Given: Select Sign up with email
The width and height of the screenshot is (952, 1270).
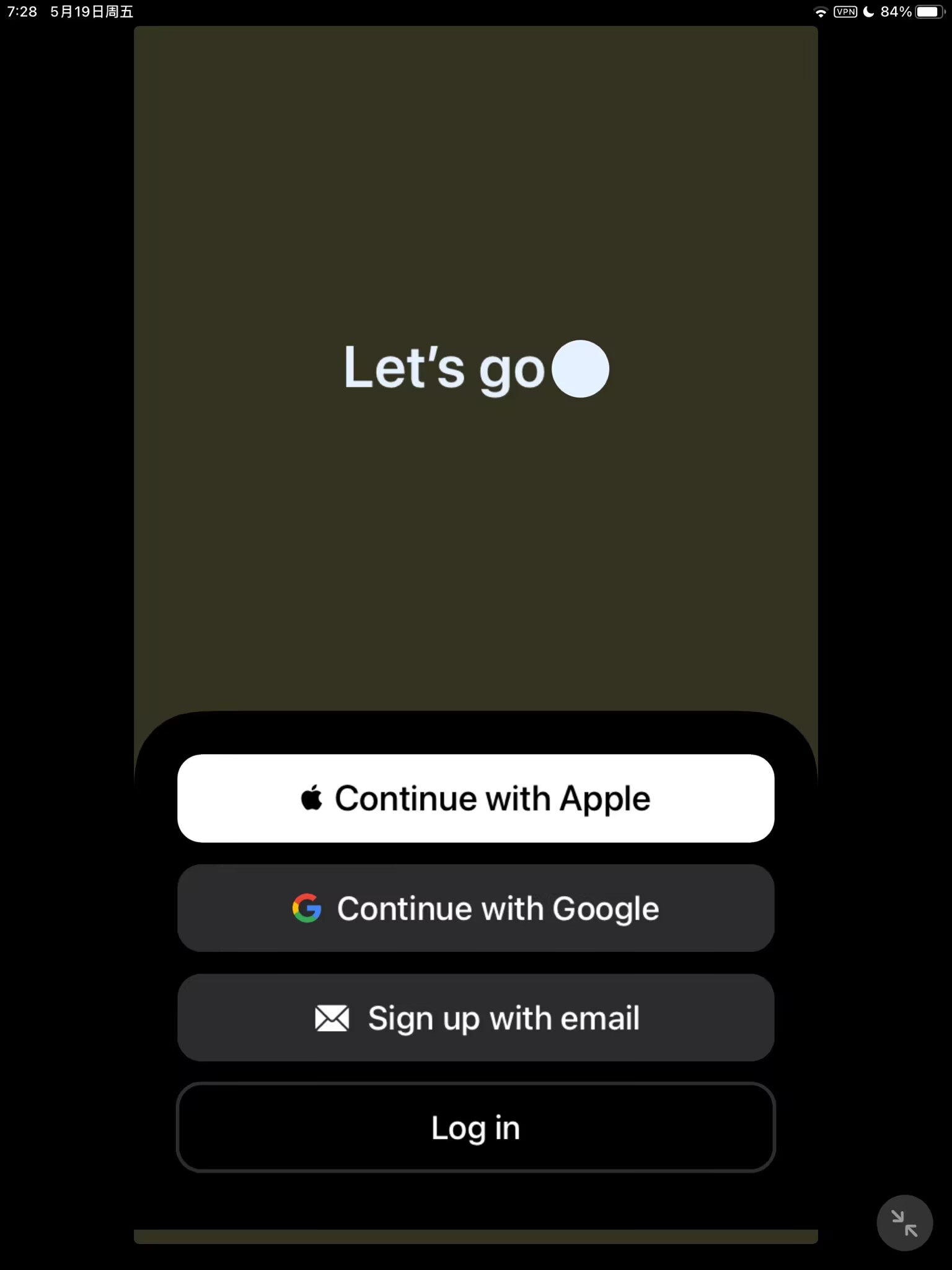Looking at the screenshot, I should click(x=475, y=1018).
